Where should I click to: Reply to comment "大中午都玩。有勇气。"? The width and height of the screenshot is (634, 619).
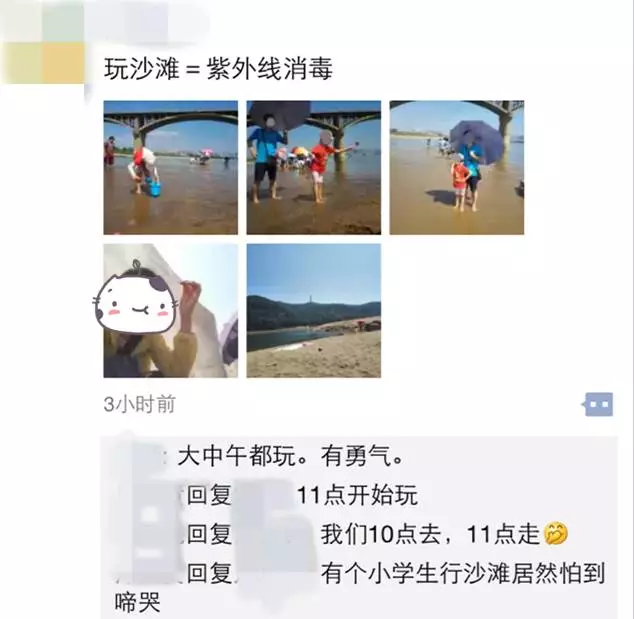click(x=290, y=459)
